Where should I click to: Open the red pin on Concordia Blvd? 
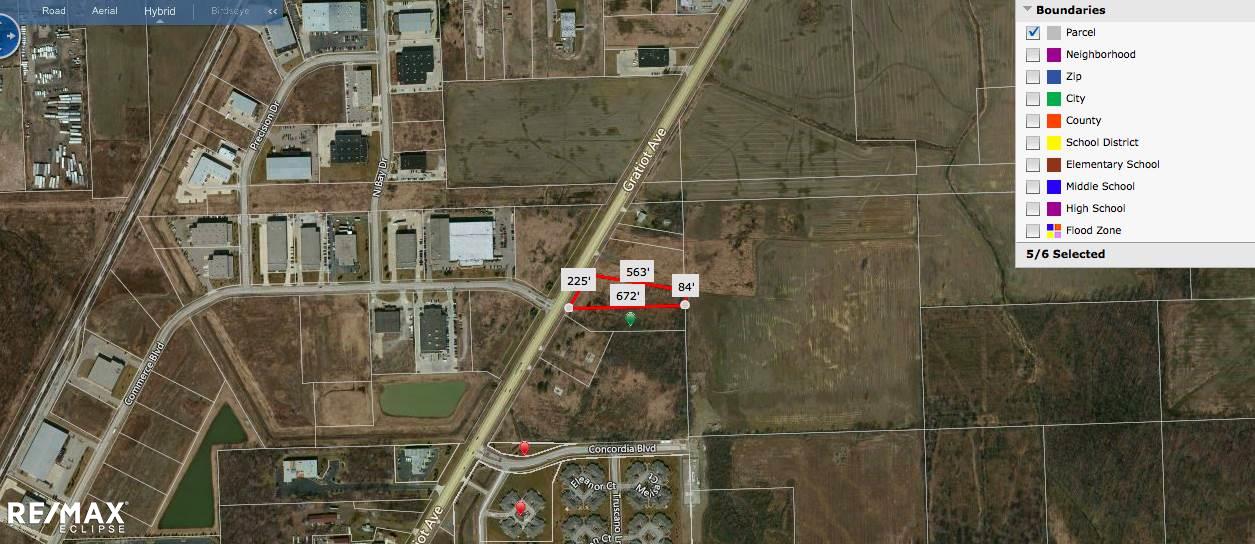pyautogui.click(x=524, y=447)
